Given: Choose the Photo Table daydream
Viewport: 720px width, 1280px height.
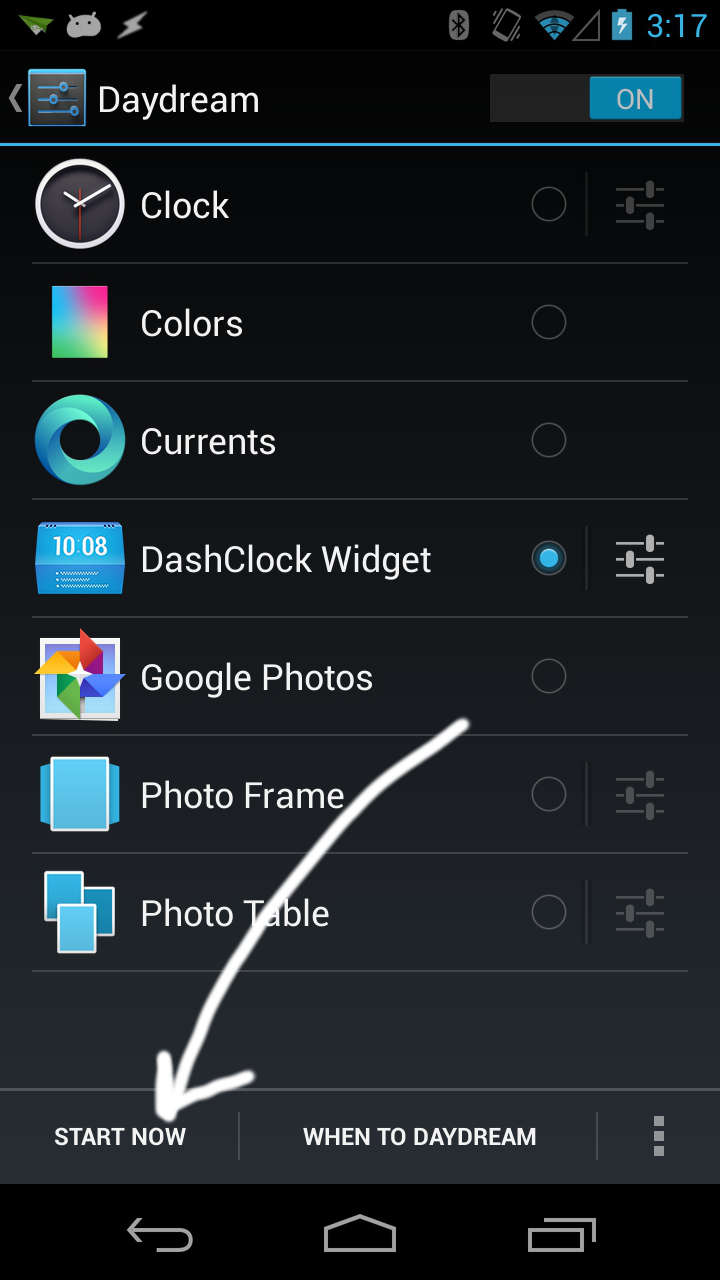Looking at the screenshot, I should coord(548,913).
